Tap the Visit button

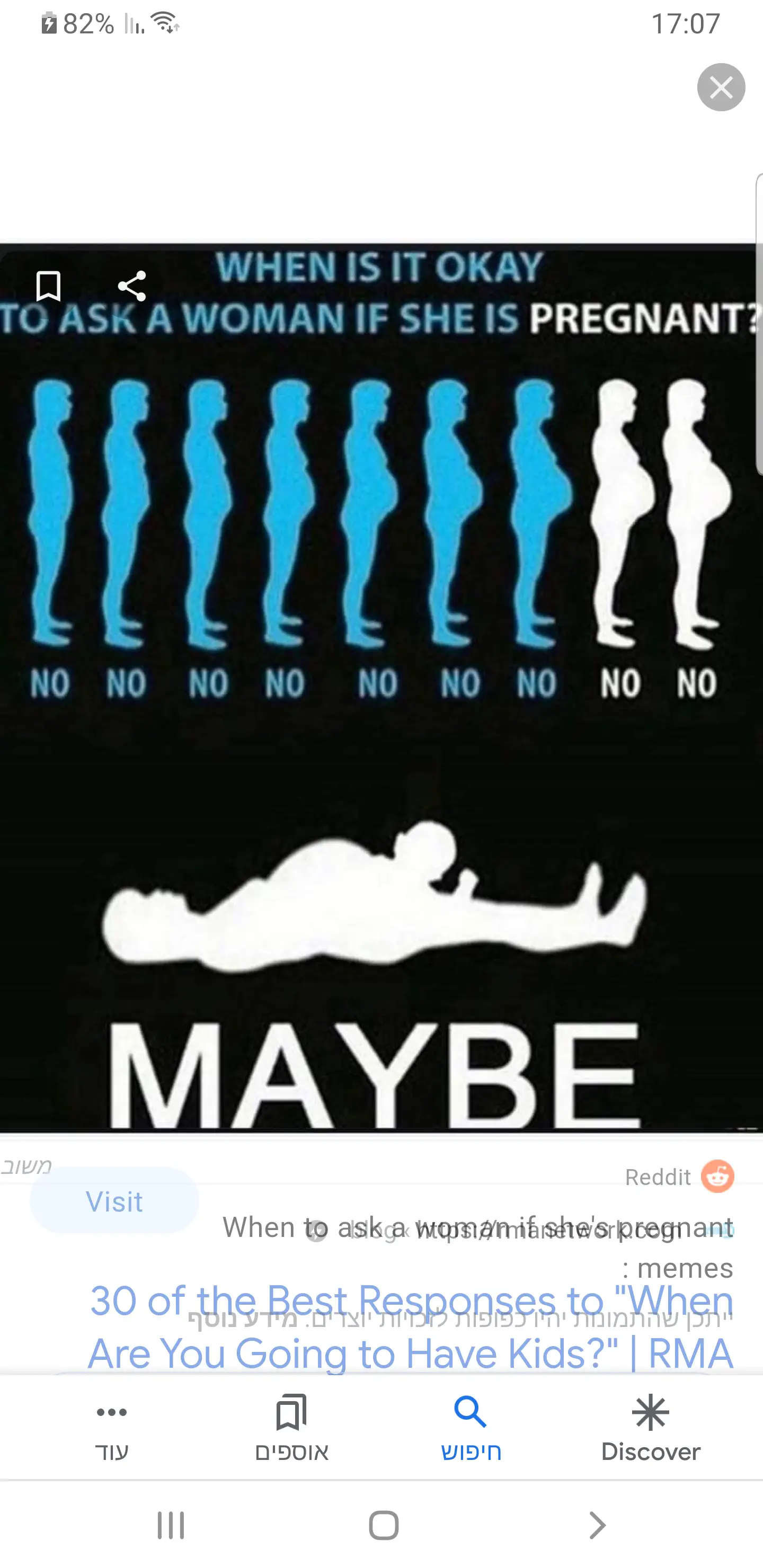[114, 1201]
